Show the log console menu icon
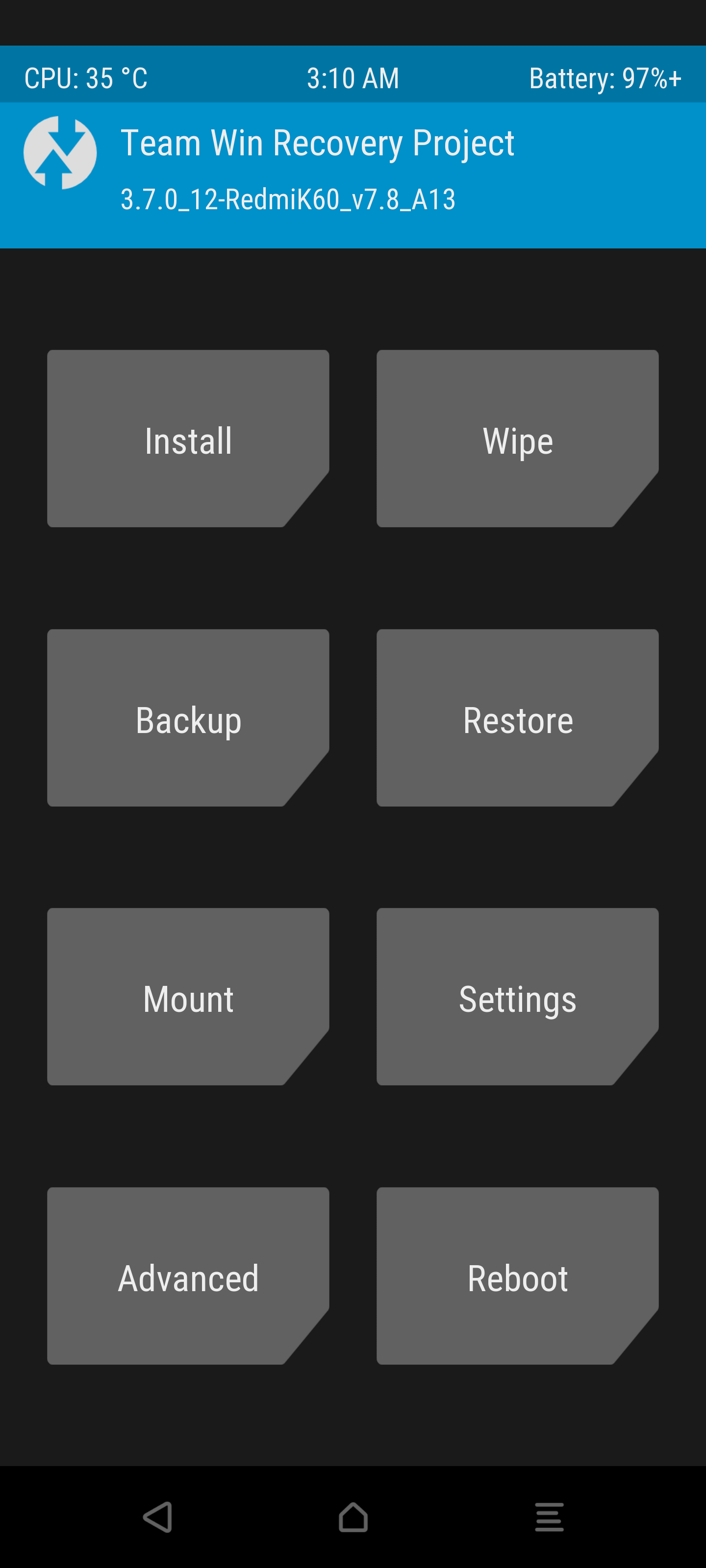 point(549,1517)
